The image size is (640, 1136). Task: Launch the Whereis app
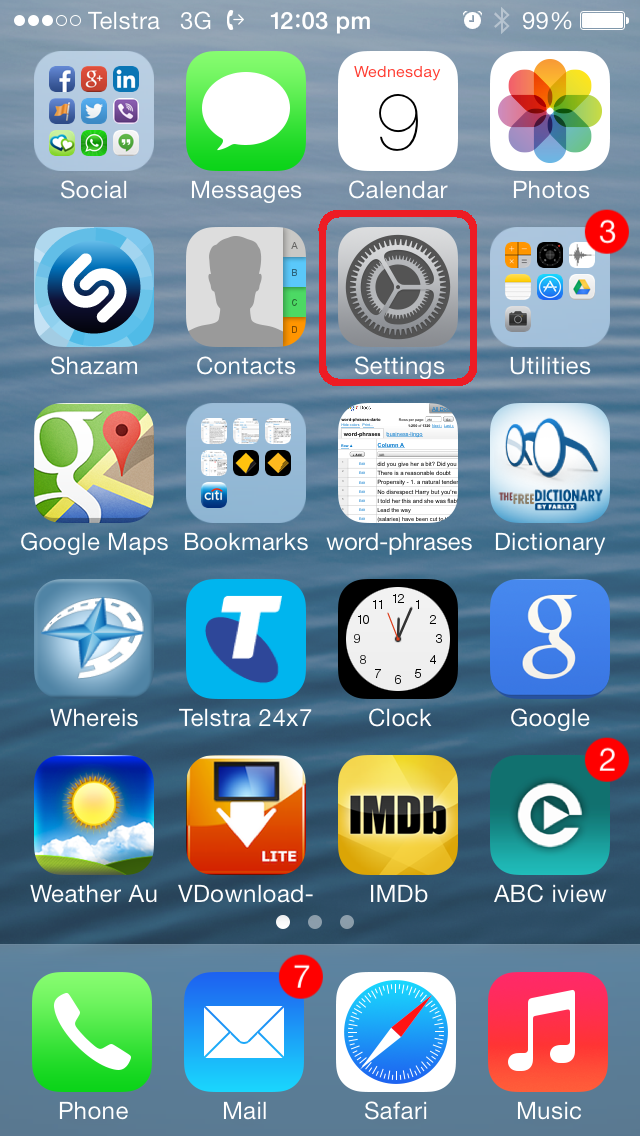tap(94, 639)
